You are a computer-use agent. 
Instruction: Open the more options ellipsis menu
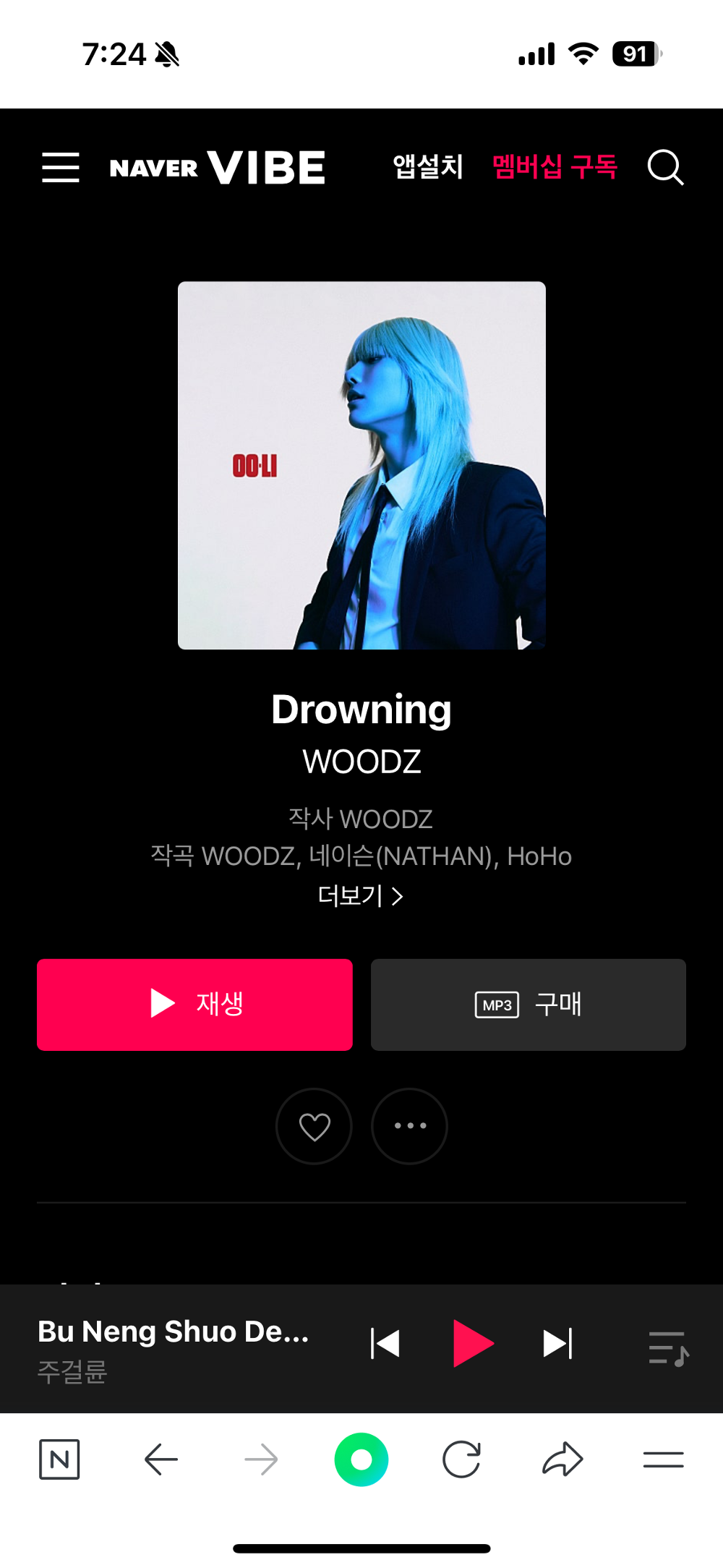409,1126
